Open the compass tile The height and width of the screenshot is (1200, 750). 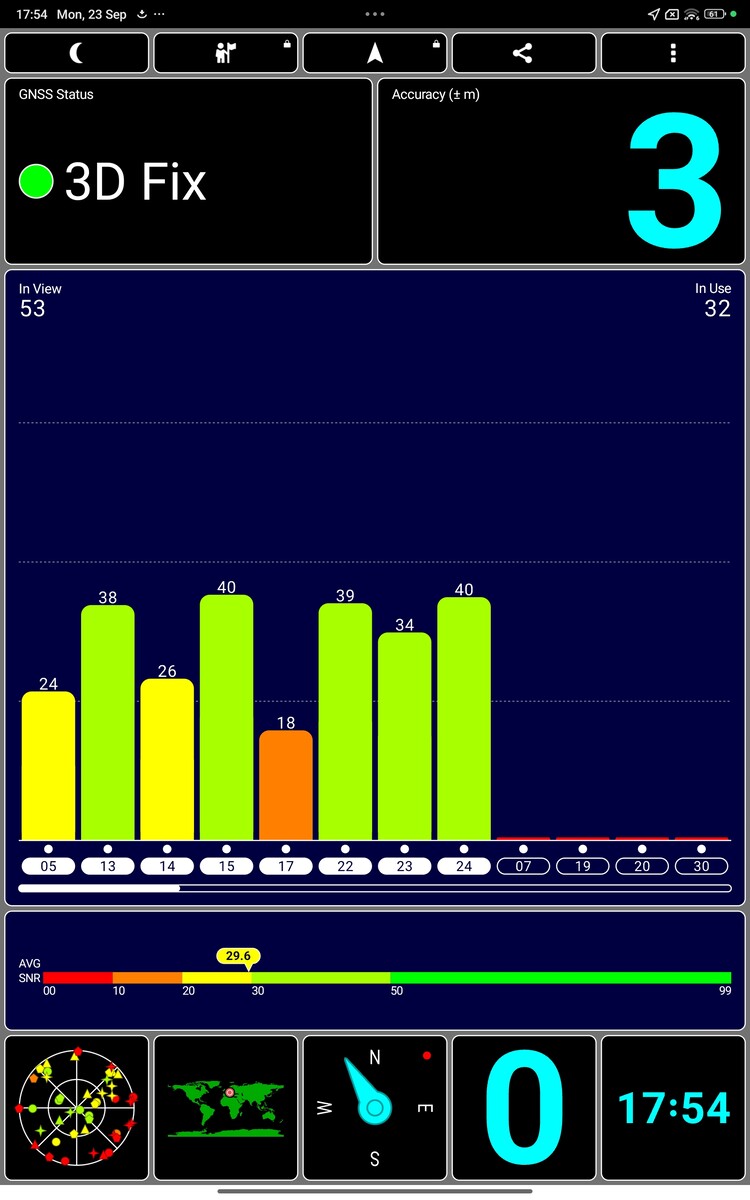pyautogui.click(x=375, y=1107)
